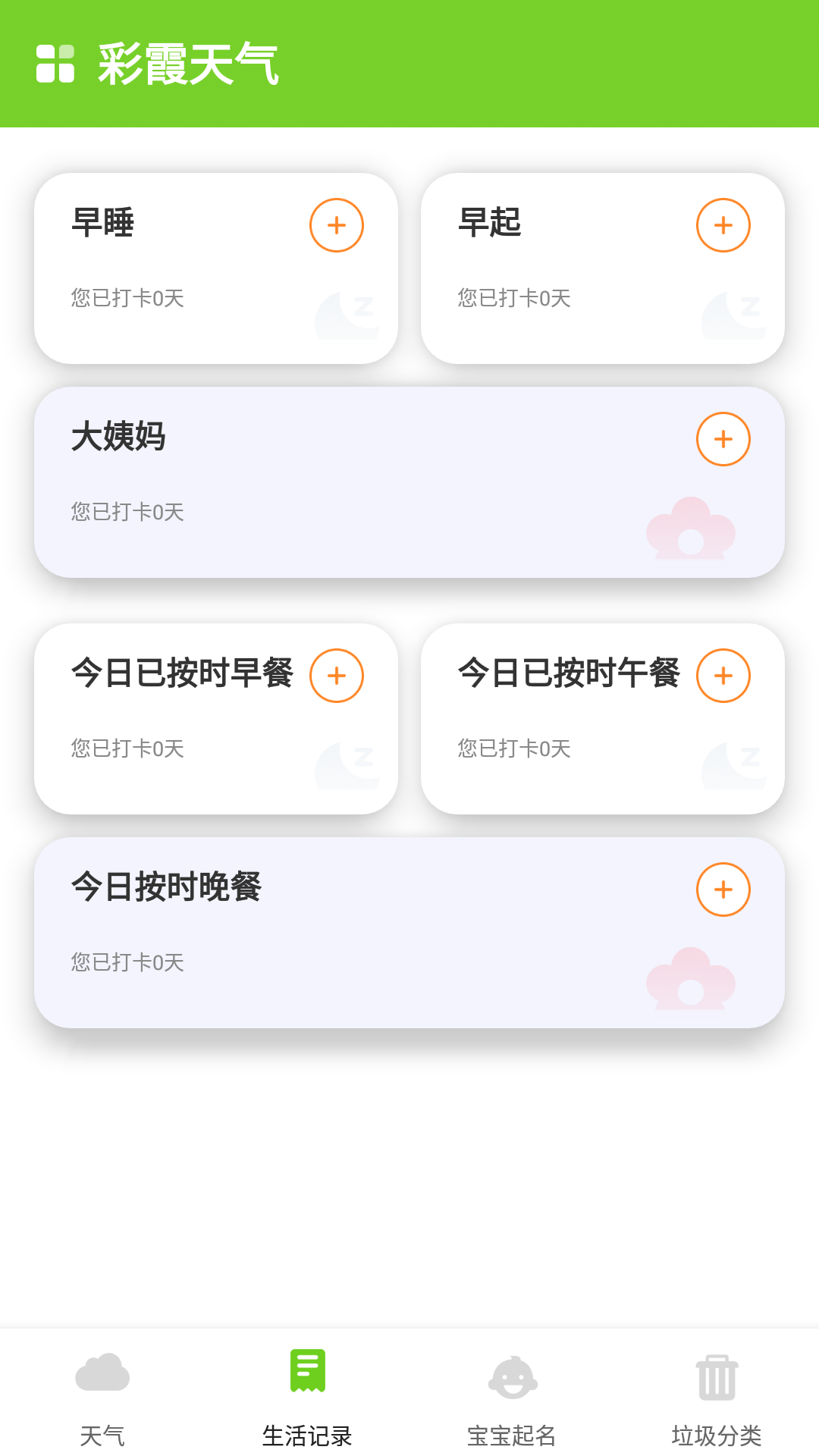Image resolution: width=819 pixels, height=1456 pixels.
Task: Tap the plus button on 今日已按时午餐
Action: [723, 676]
